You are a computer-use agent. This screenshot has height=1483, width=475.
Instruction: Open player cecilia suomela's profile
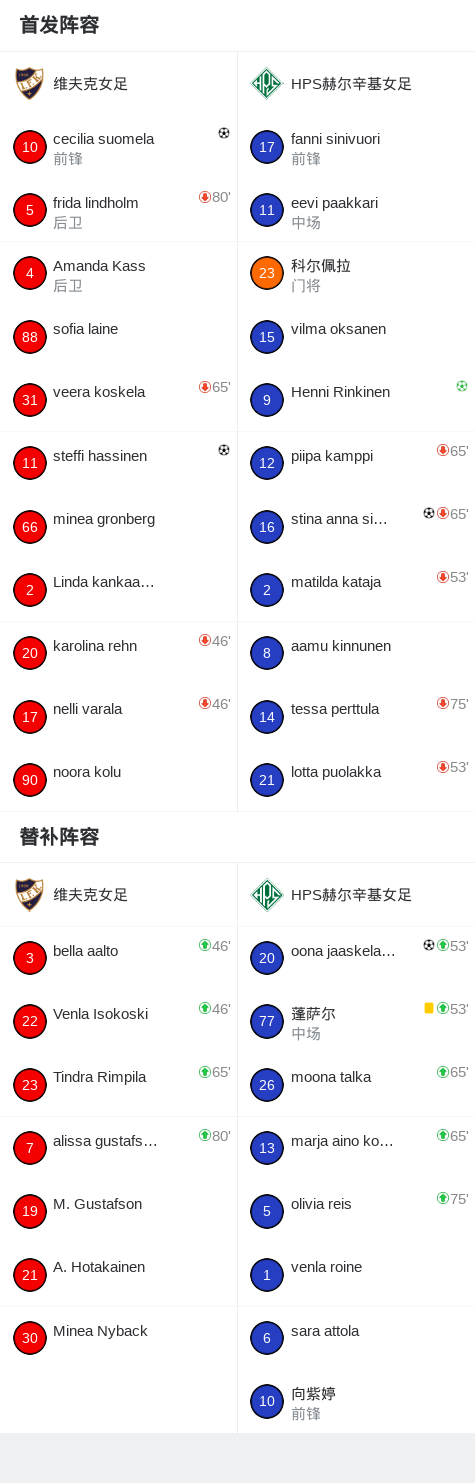(118, 147)
